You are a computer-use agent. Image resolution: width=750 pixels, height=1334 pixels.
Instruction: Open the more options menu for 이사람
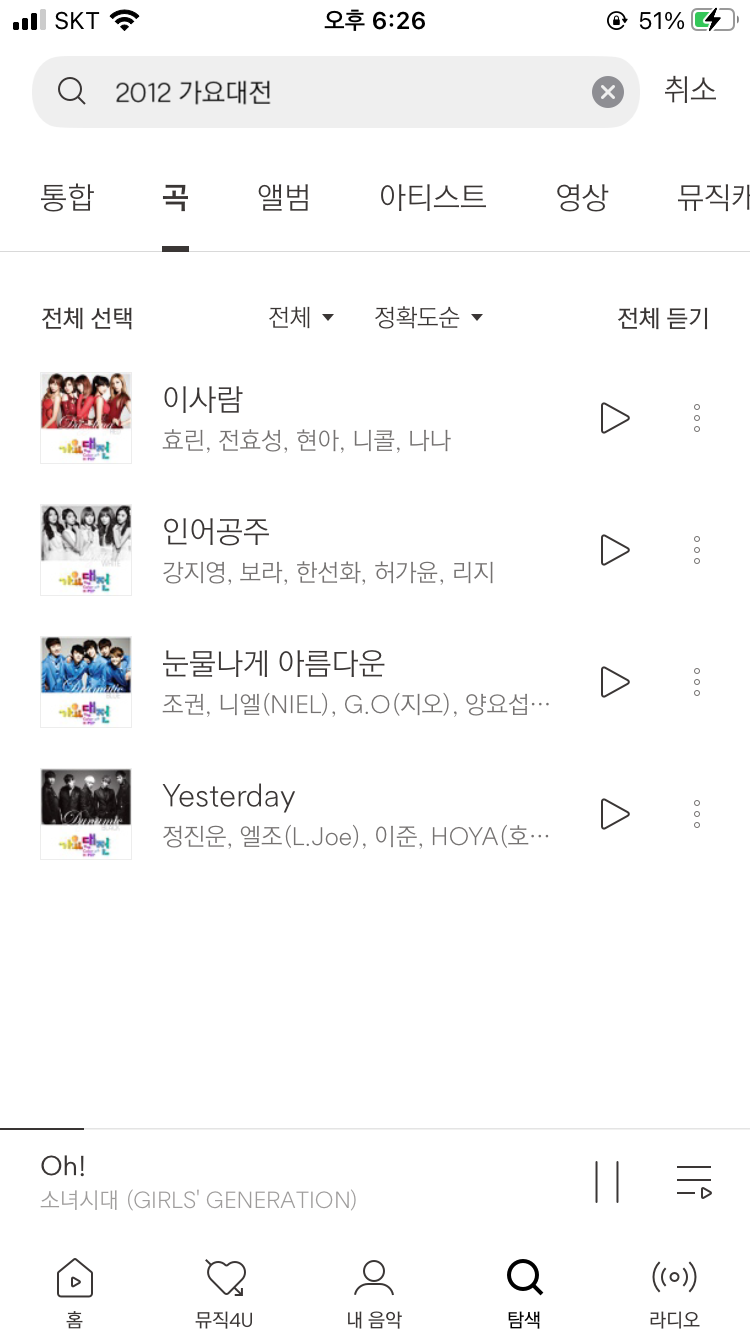[x=696, y=417]
